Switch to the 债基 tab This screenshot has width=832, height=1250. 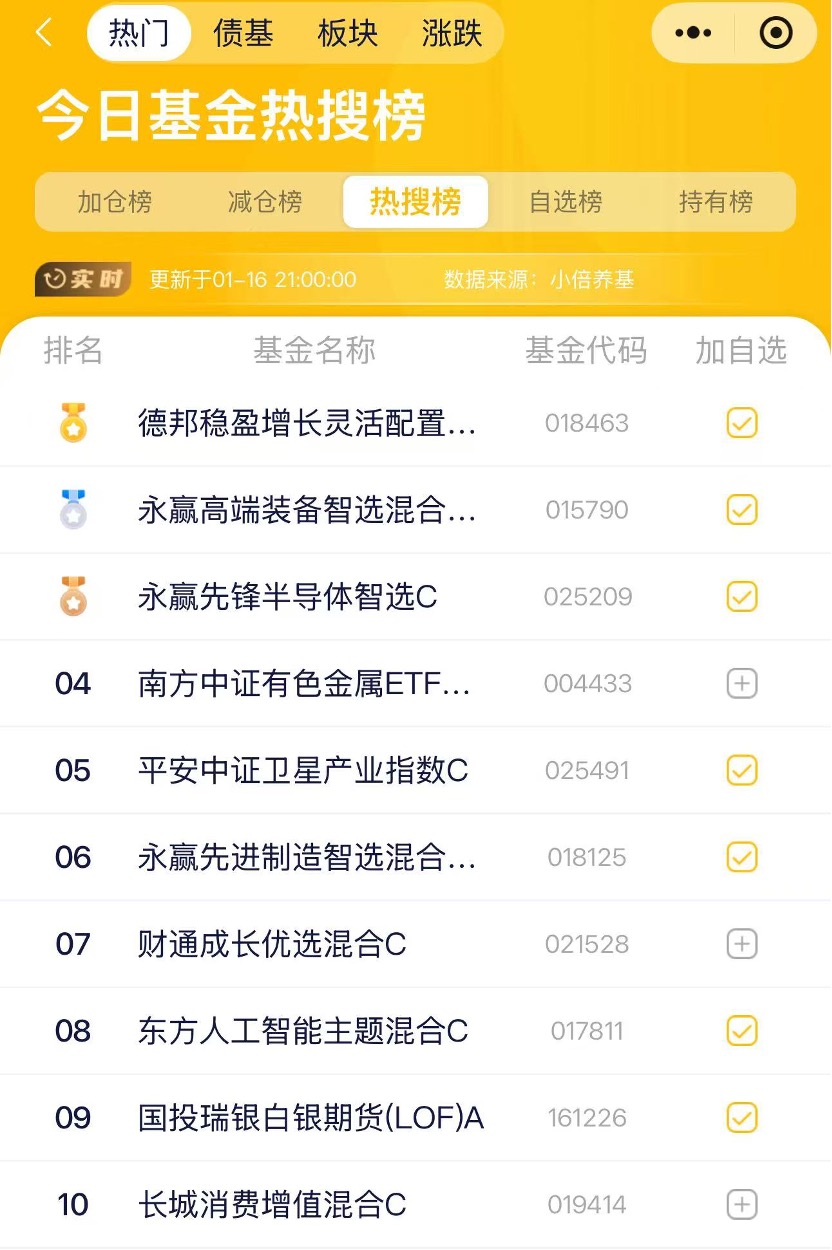243,32
